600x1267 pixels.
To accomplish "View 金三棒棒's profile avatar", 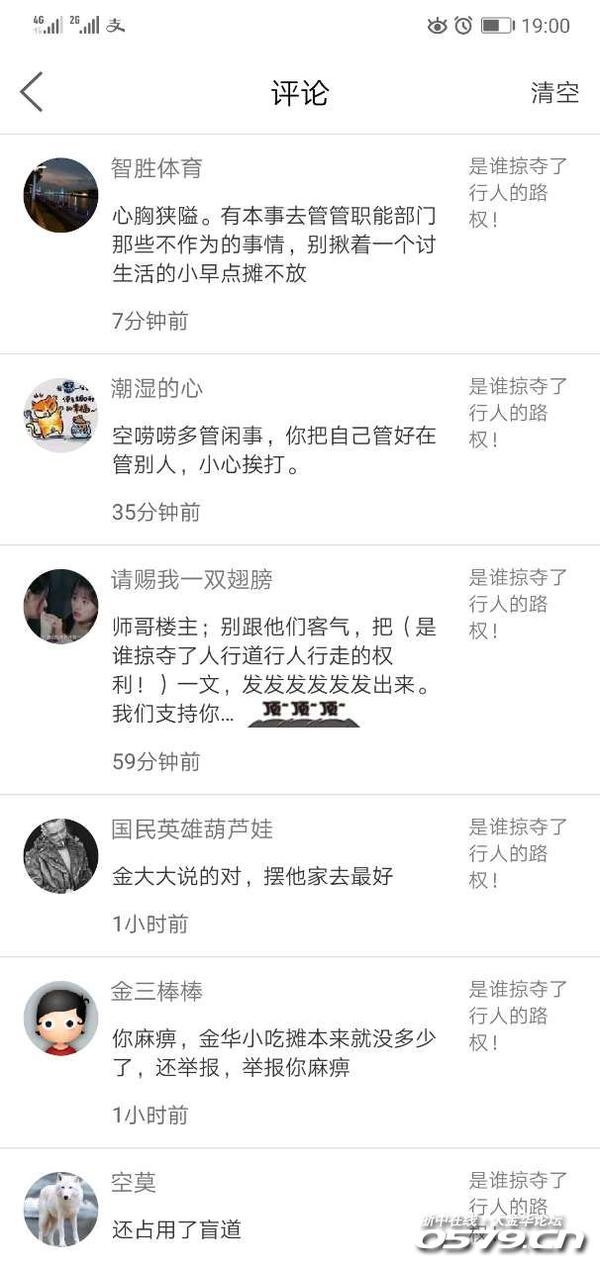I will pyautogui.click(x=61, y=1018).
